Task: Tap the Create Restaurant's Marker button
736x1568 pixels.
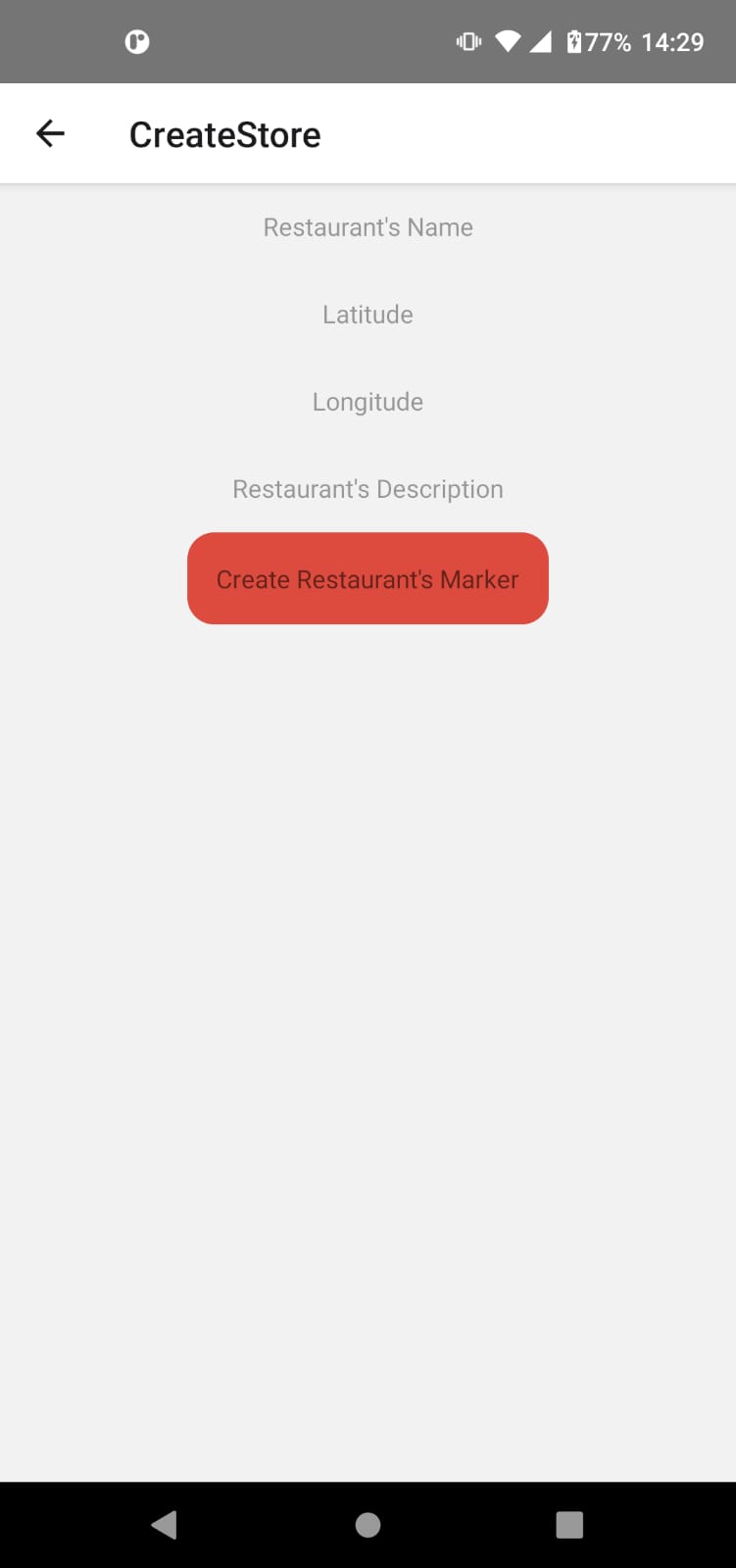Action: point(368,578)
